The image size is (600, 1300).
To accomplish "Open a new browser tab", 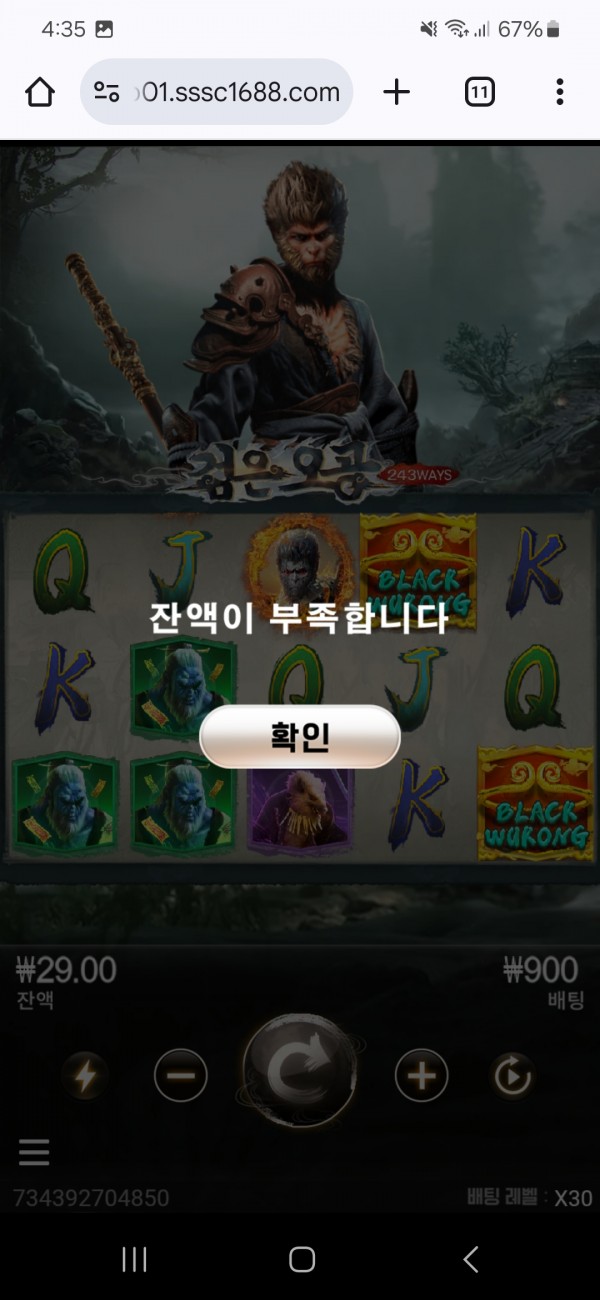I will click(x=397, y=93).
